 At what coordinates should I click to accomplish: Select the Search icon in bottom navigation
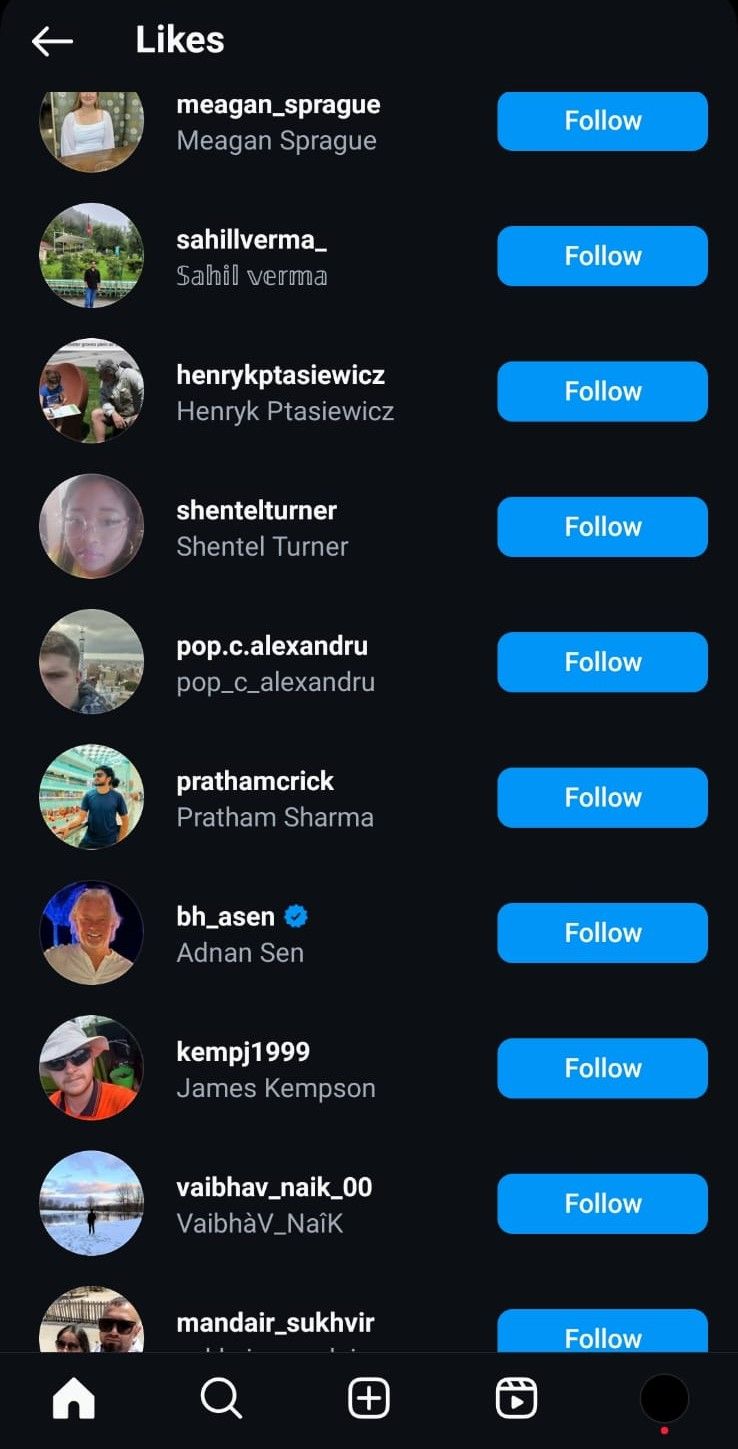[221, 1398]
